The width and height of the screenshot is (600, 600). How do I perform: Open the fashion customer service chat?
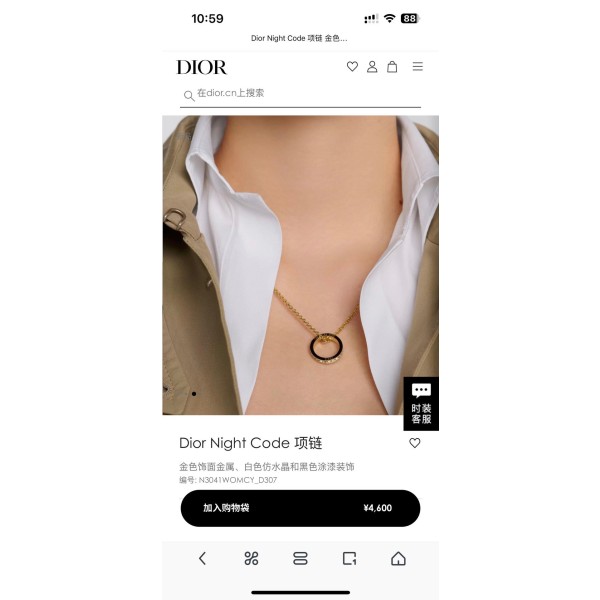(x=421, y=403)
